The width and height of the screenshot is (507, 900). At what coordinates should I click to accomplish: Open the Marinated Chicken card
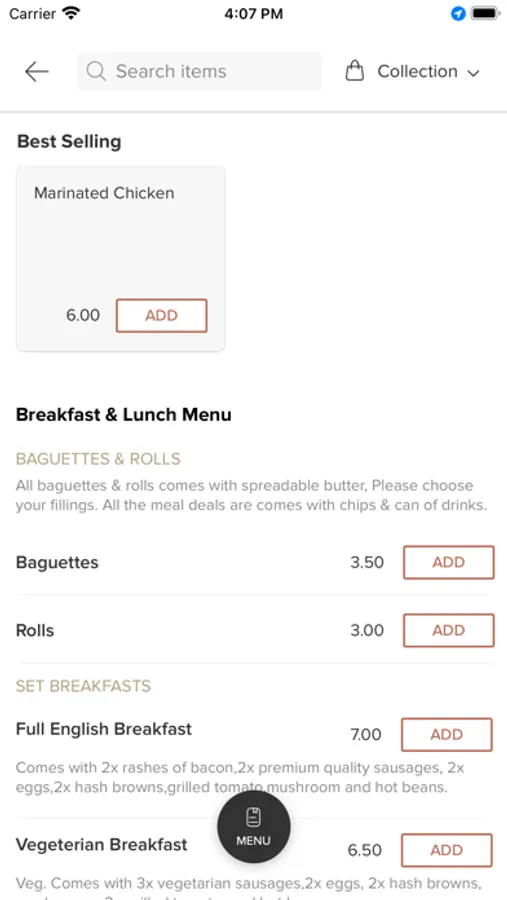(121, 259)
